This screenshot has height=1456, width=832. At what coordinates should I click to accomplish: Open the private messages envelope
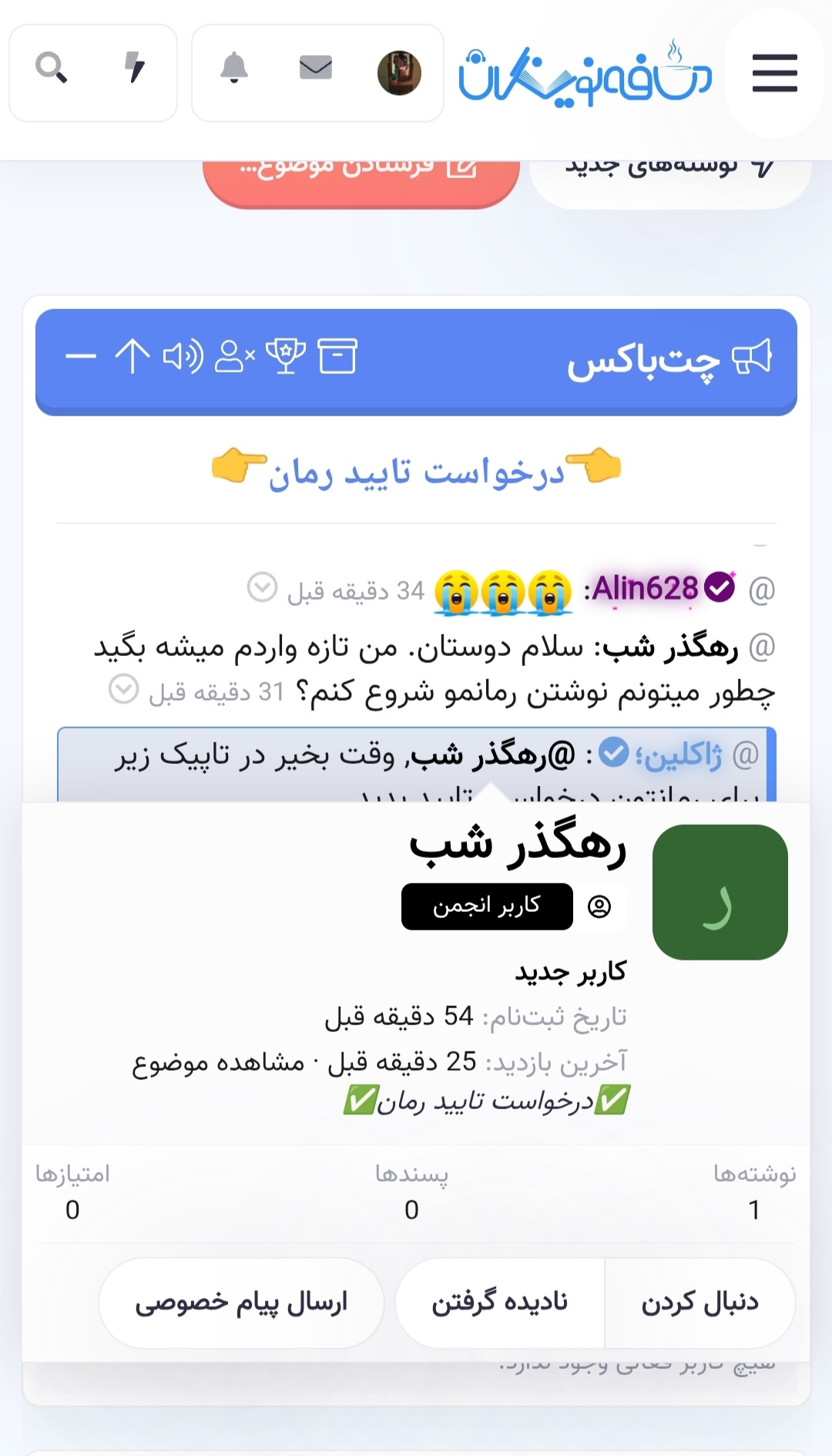pos(316,69)
